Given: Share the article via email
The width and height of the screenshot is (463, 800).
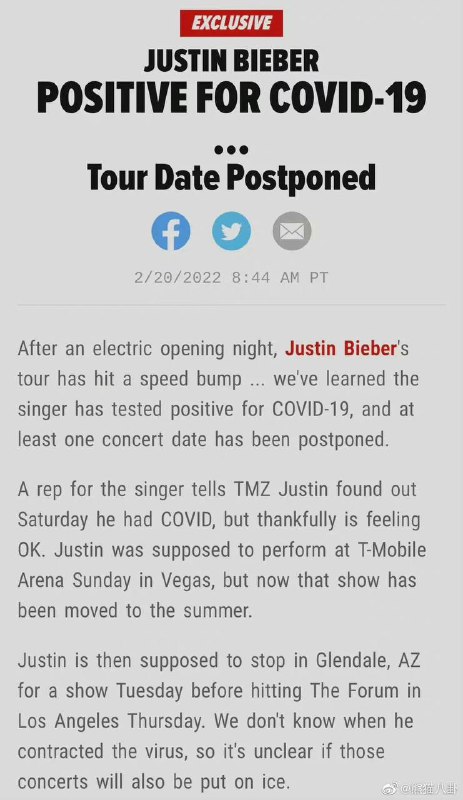Looking at the screenshot, I should coord(292,231).
